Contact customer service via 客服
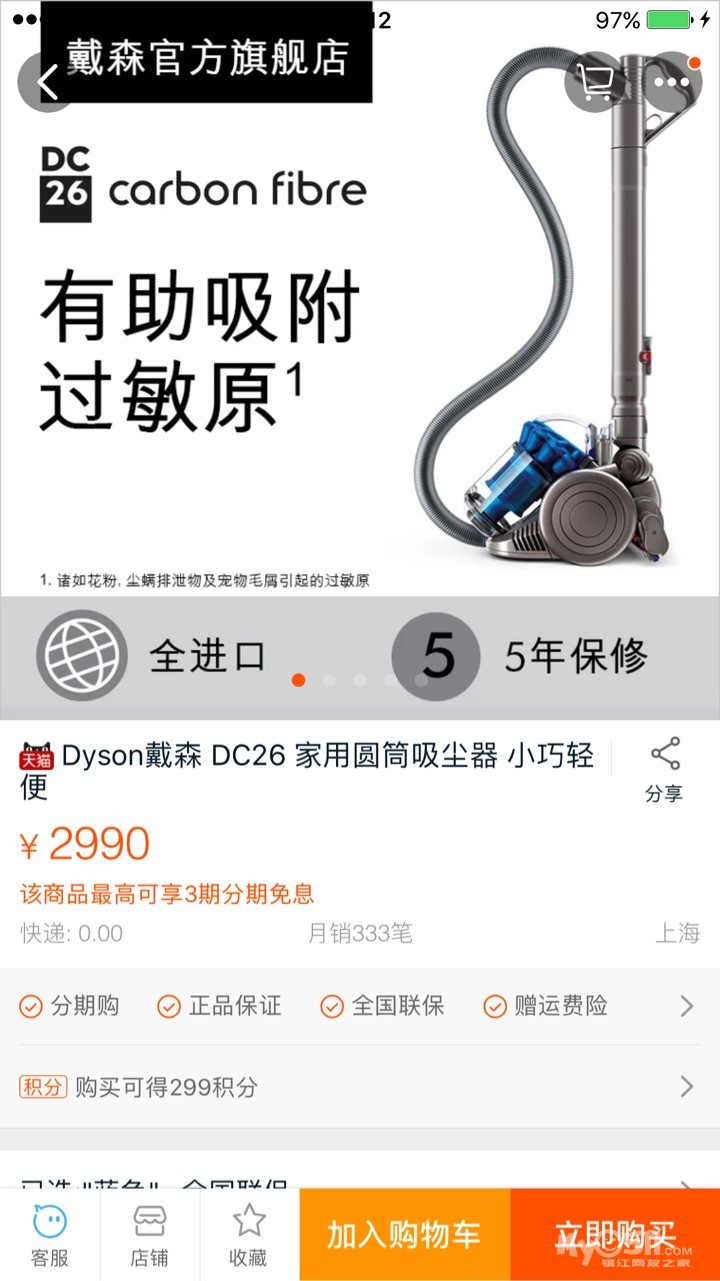Image resolution: width=720 pixels, height=1281 pixels. click(50, 1235)
